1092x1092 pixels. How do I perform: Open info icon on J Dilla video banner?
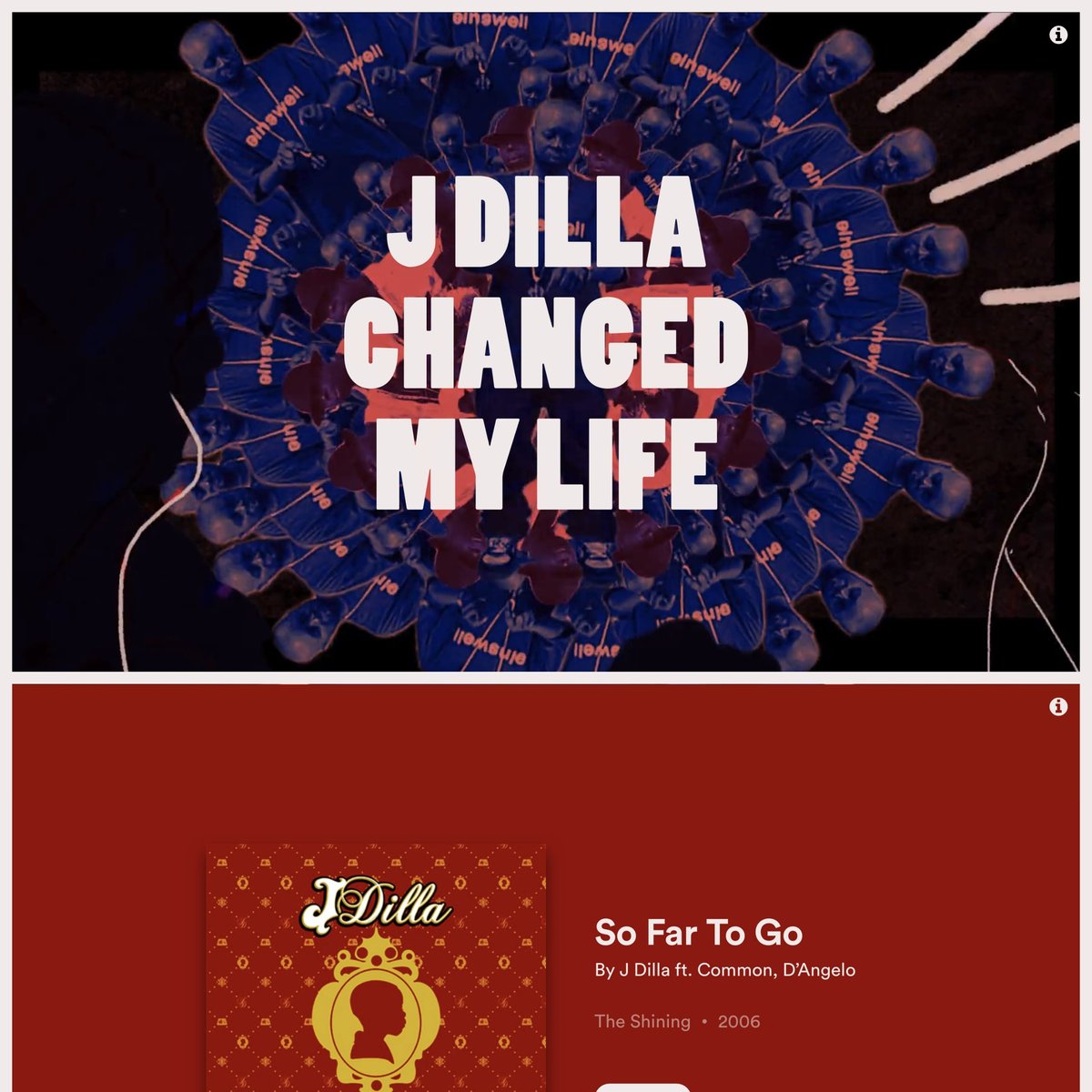[x=1057, y=35]
